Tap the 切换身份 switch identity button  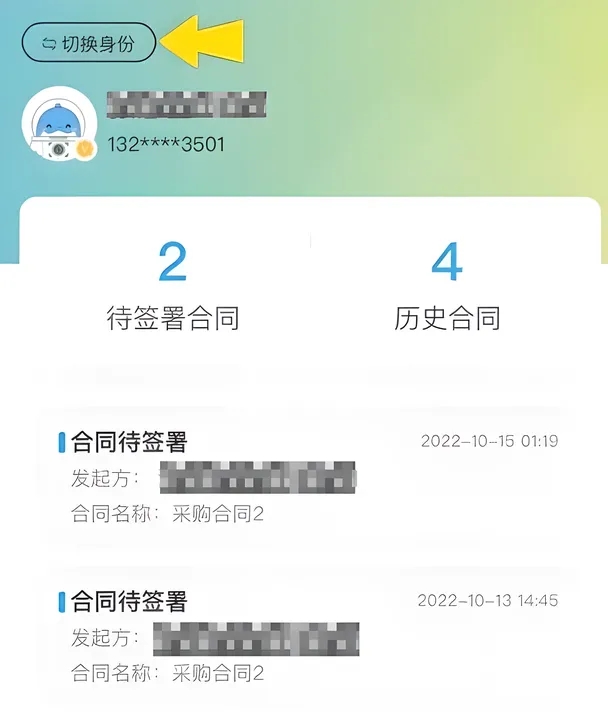click(x=89, y=43)
